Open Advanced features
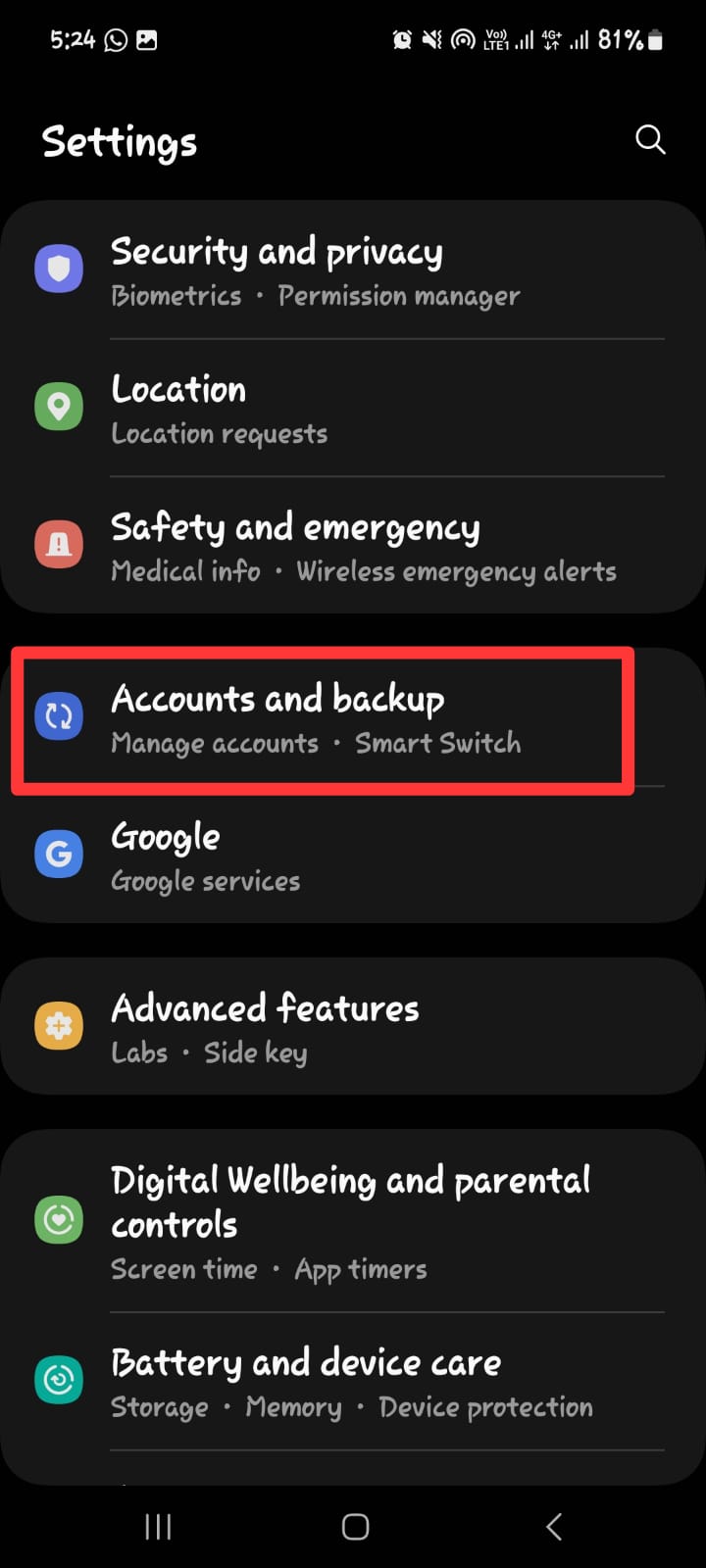Viewport: 706px width, 1568px height. tap(353, 1026)
